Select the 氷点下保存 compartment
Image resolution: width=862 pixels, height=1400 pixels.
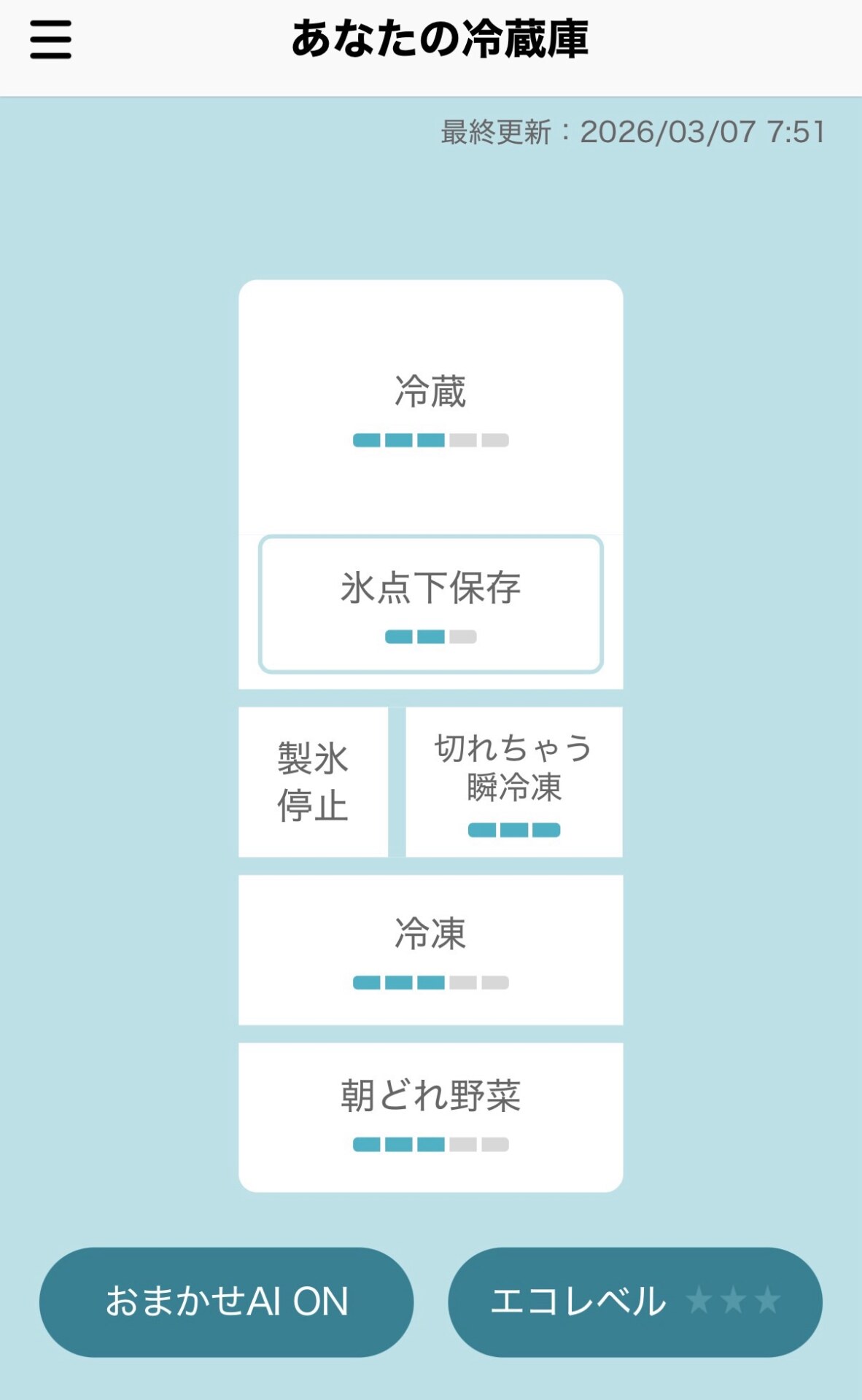tap(430, 604)
